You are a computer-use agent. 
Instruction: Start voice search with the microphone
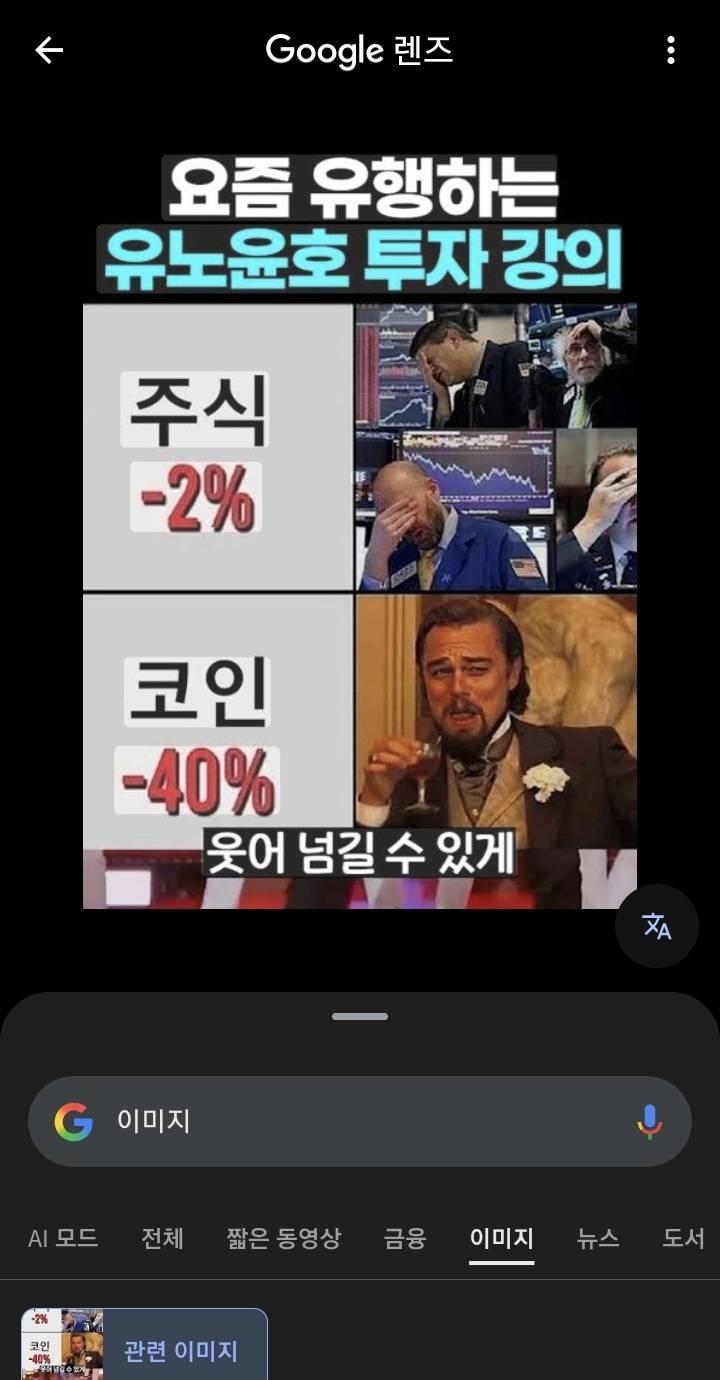[x=649, y=1121]
